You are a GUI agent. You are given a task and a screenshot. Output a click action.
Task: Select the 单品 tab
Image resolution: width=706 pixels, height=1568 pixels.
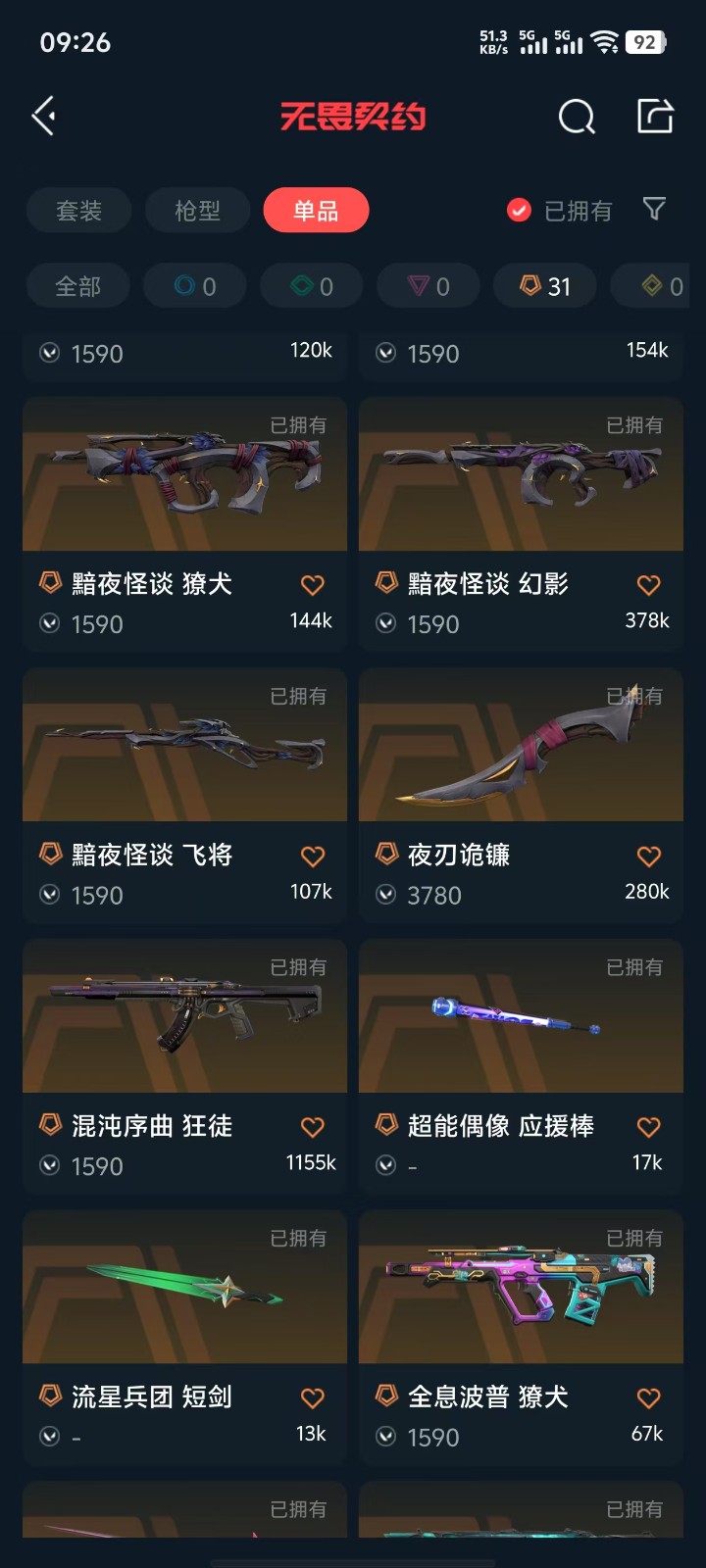[316, 211]
